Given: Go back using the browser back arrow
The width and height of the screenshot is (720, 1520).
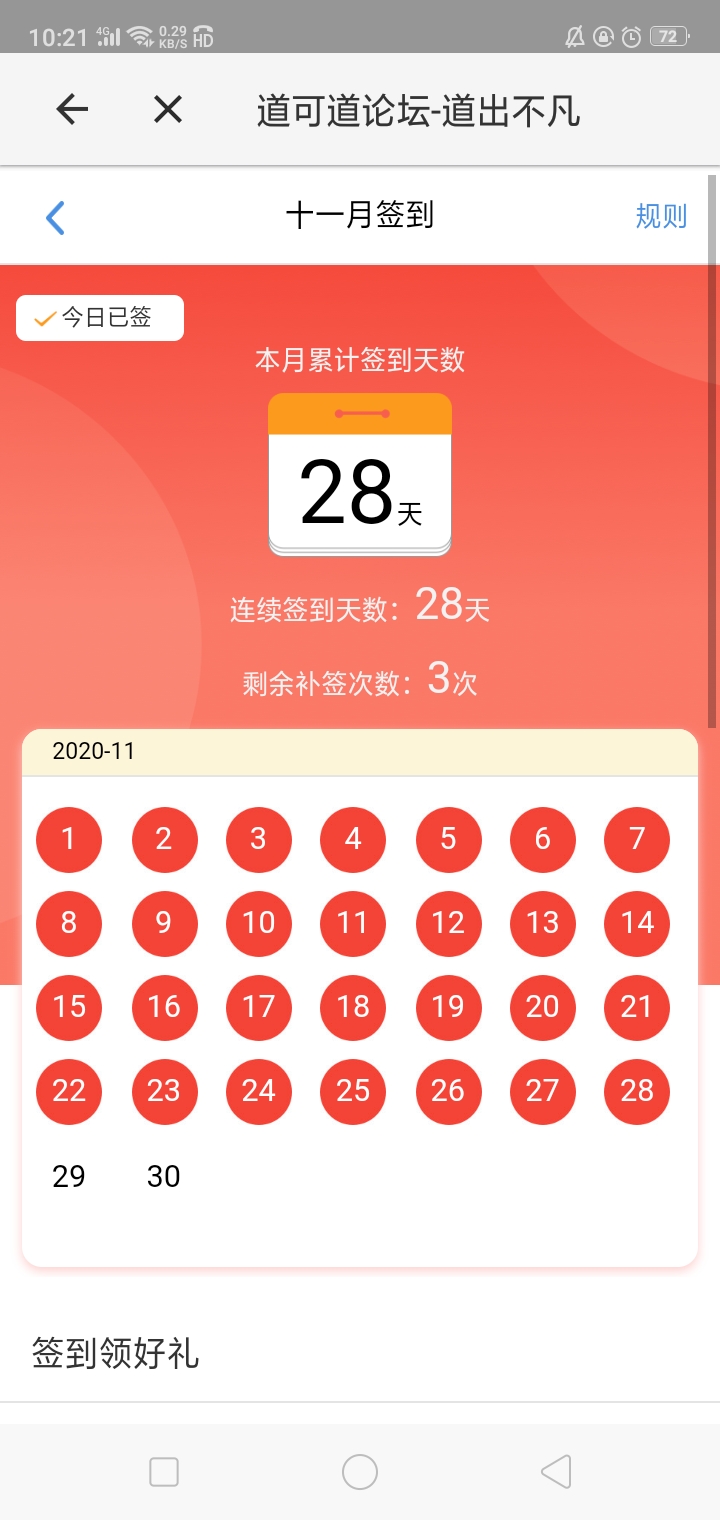Looking at the screenshot, I should point(72,109).
